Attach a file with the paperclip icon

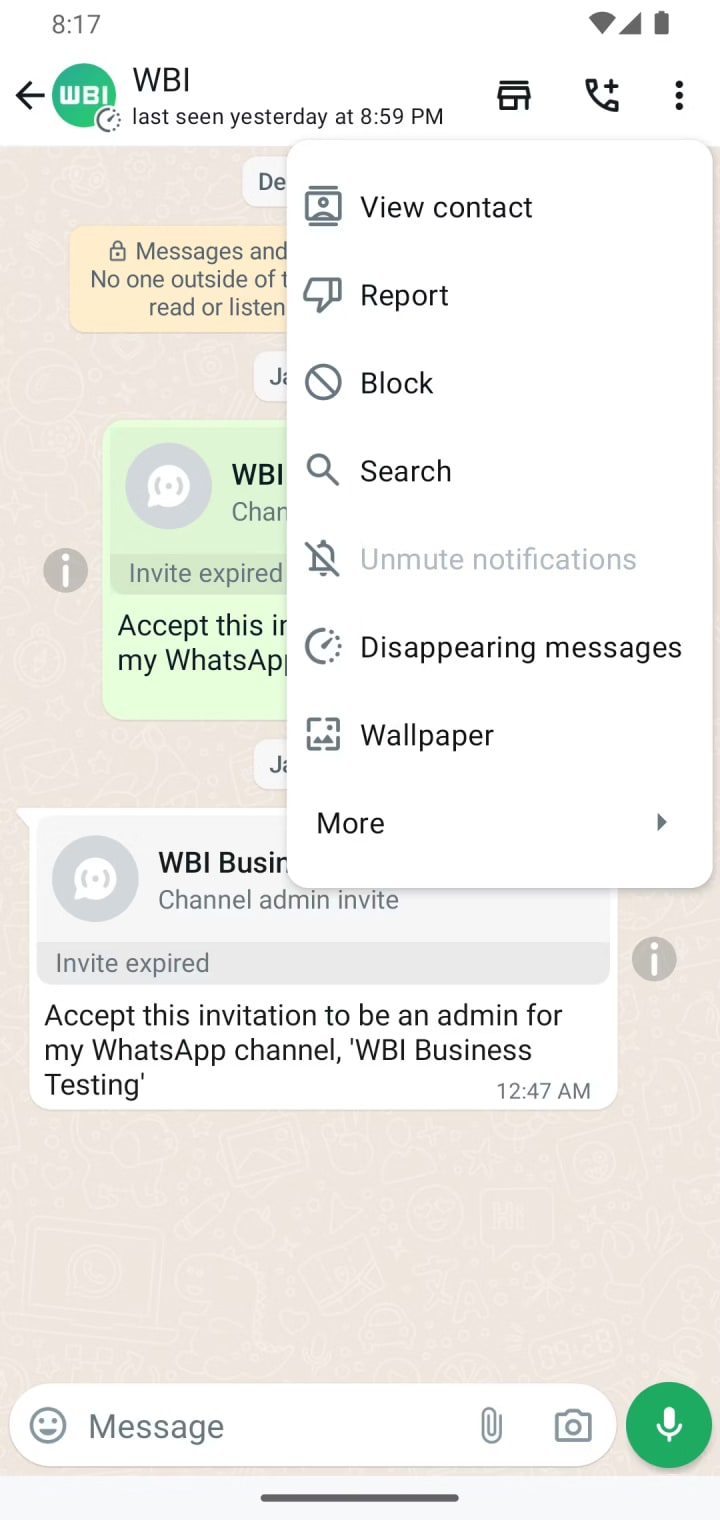pyautogui.click(x=491, y=1426)
